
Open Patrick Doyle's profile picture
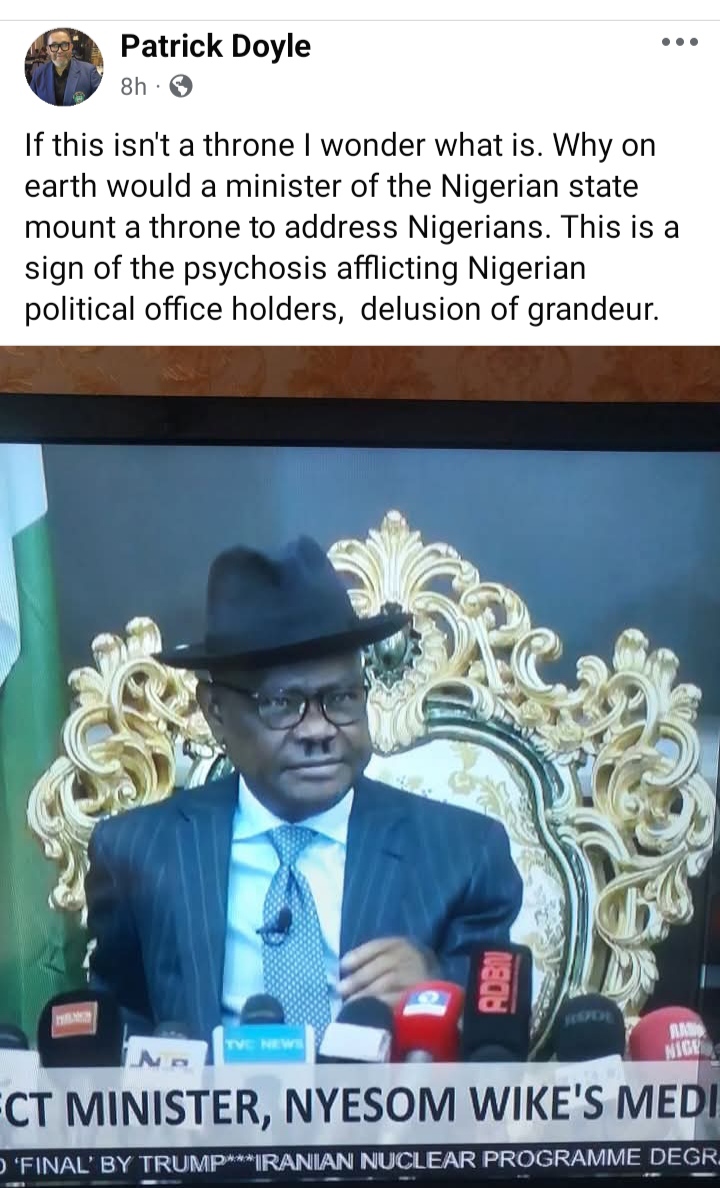[x=63, y=67]
